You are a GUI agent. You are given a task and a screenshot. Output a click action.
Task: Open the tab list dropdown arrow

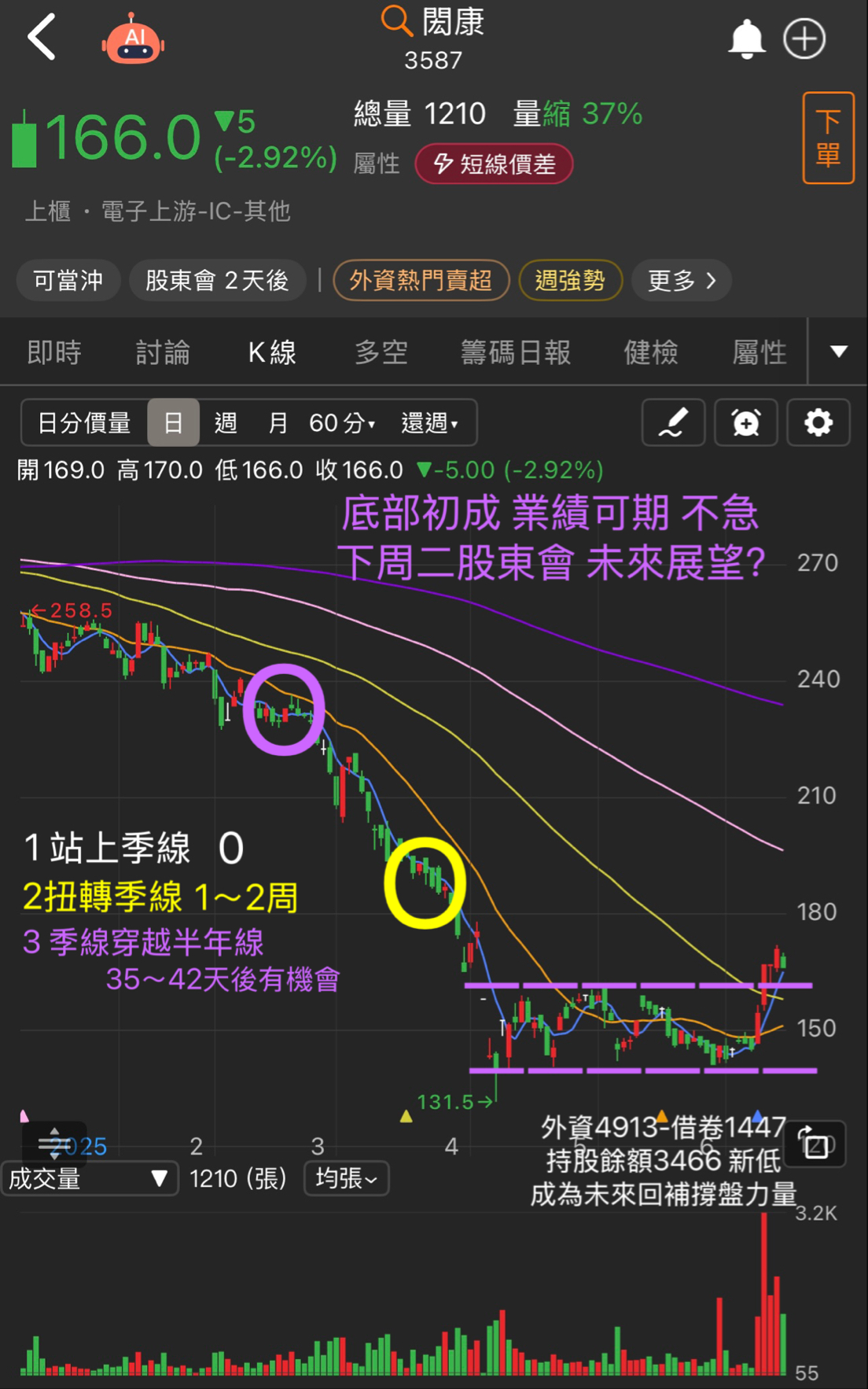[x=838, y=352]
